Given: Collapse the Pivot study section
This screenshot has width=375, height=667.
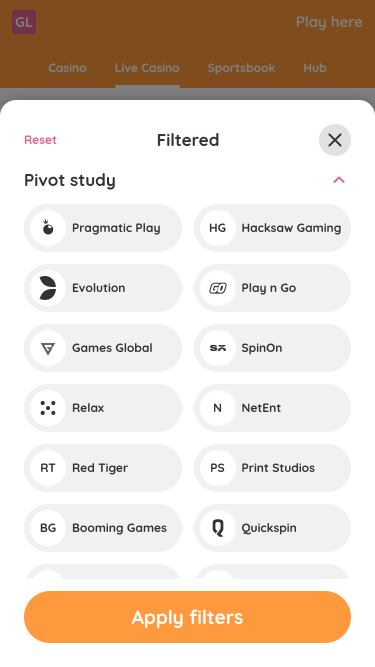Looking at the screenshot, I should 338,180.
